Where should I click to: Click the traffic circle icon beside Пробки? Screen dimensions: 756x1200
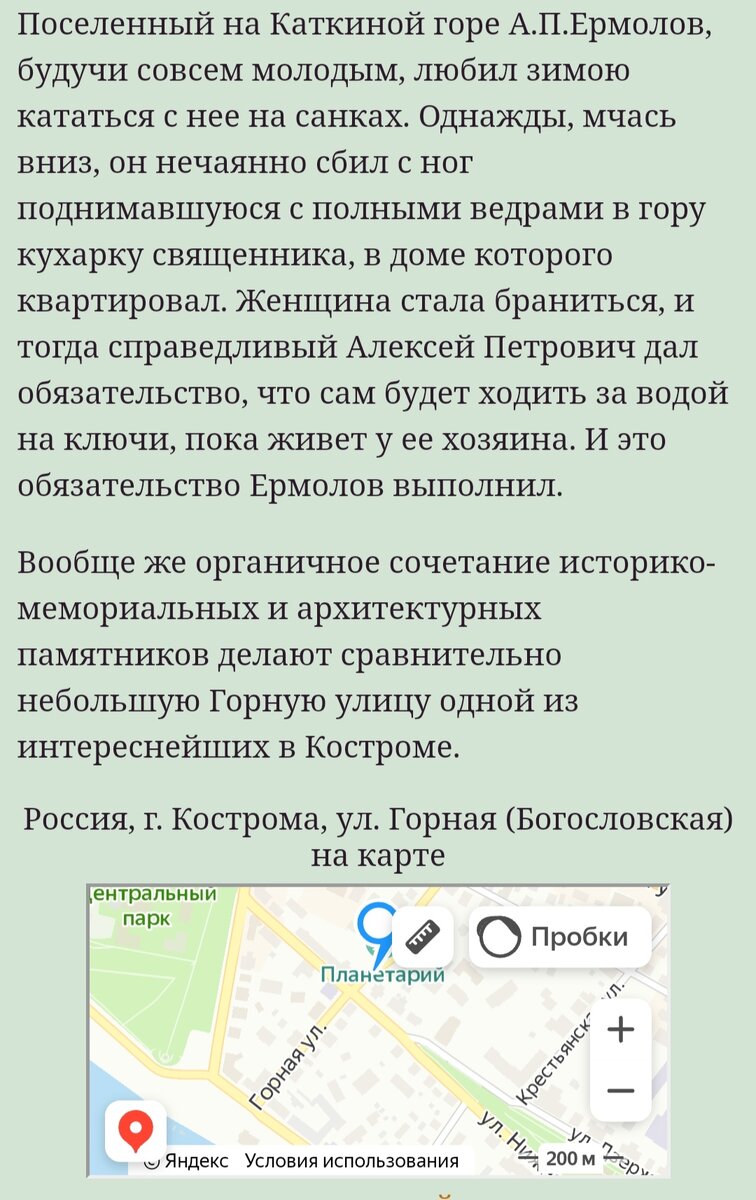[498, 936]
